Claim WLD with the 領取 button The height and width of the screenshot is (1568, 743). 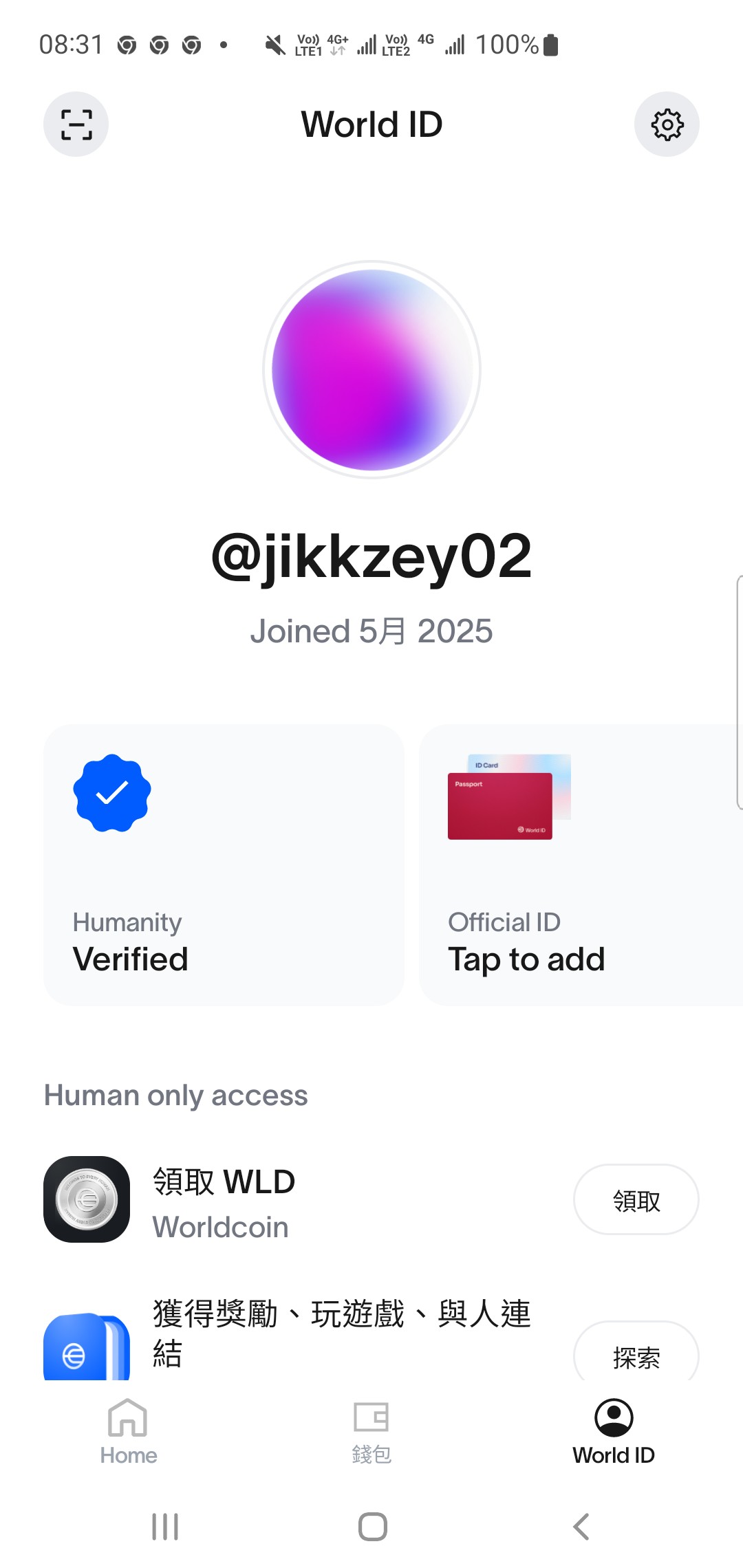(x=636, y=1200)
